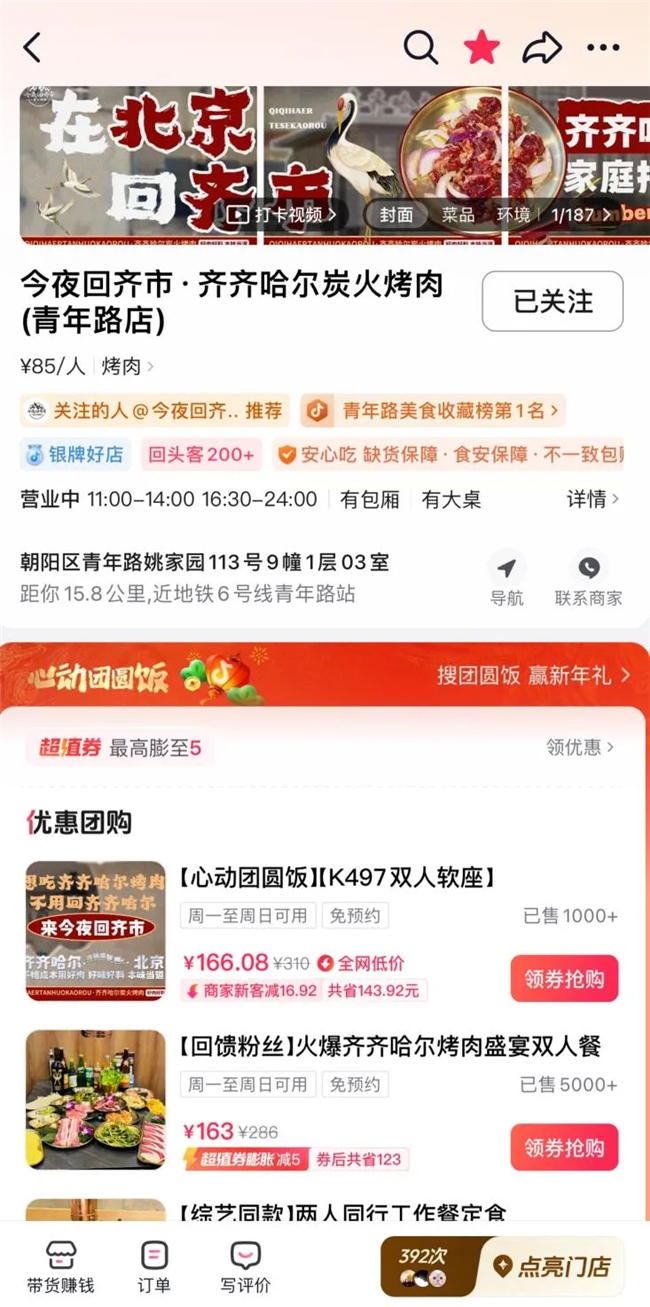Claim coupons via 领优惠

point(580,747)
